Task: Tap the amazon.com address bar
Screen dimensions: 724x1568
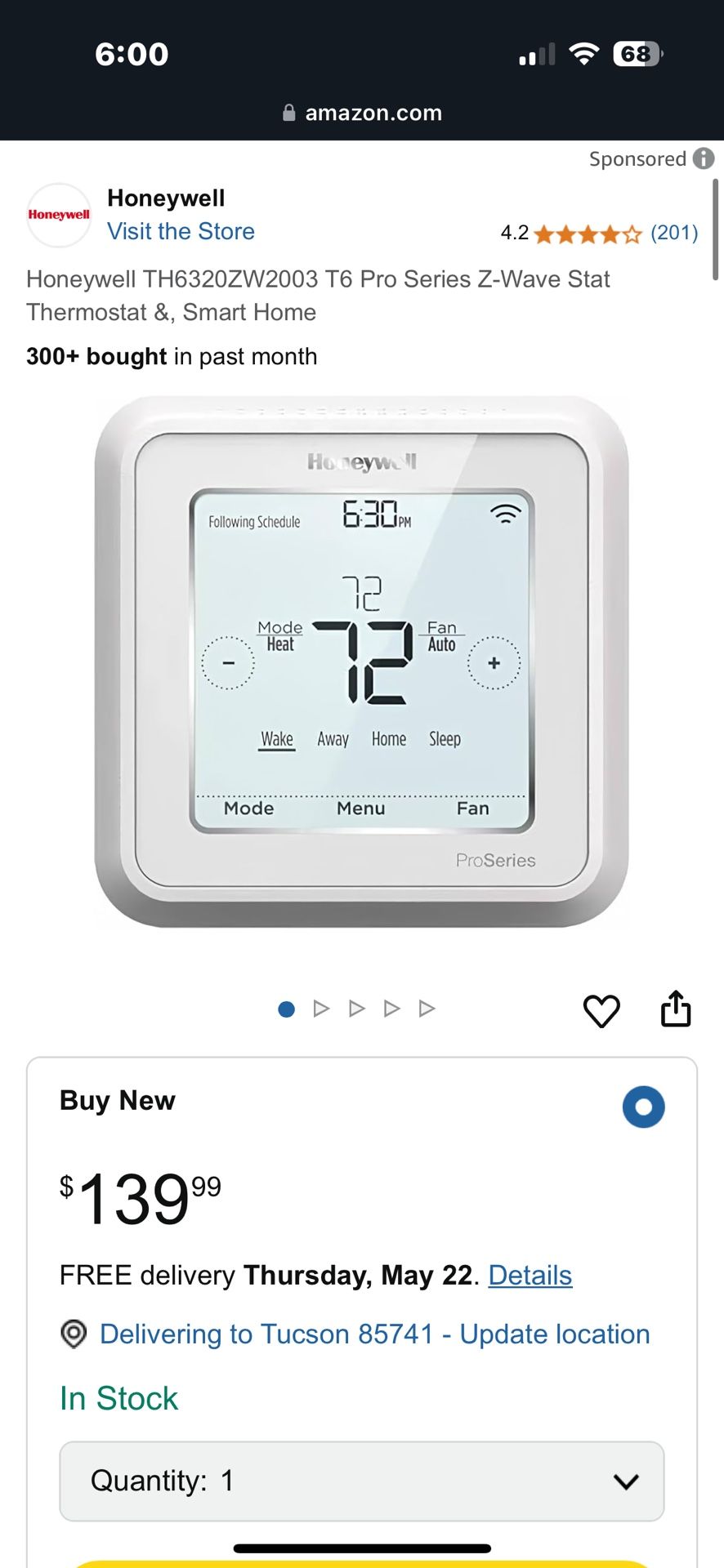Action: [x=362, y=113]
